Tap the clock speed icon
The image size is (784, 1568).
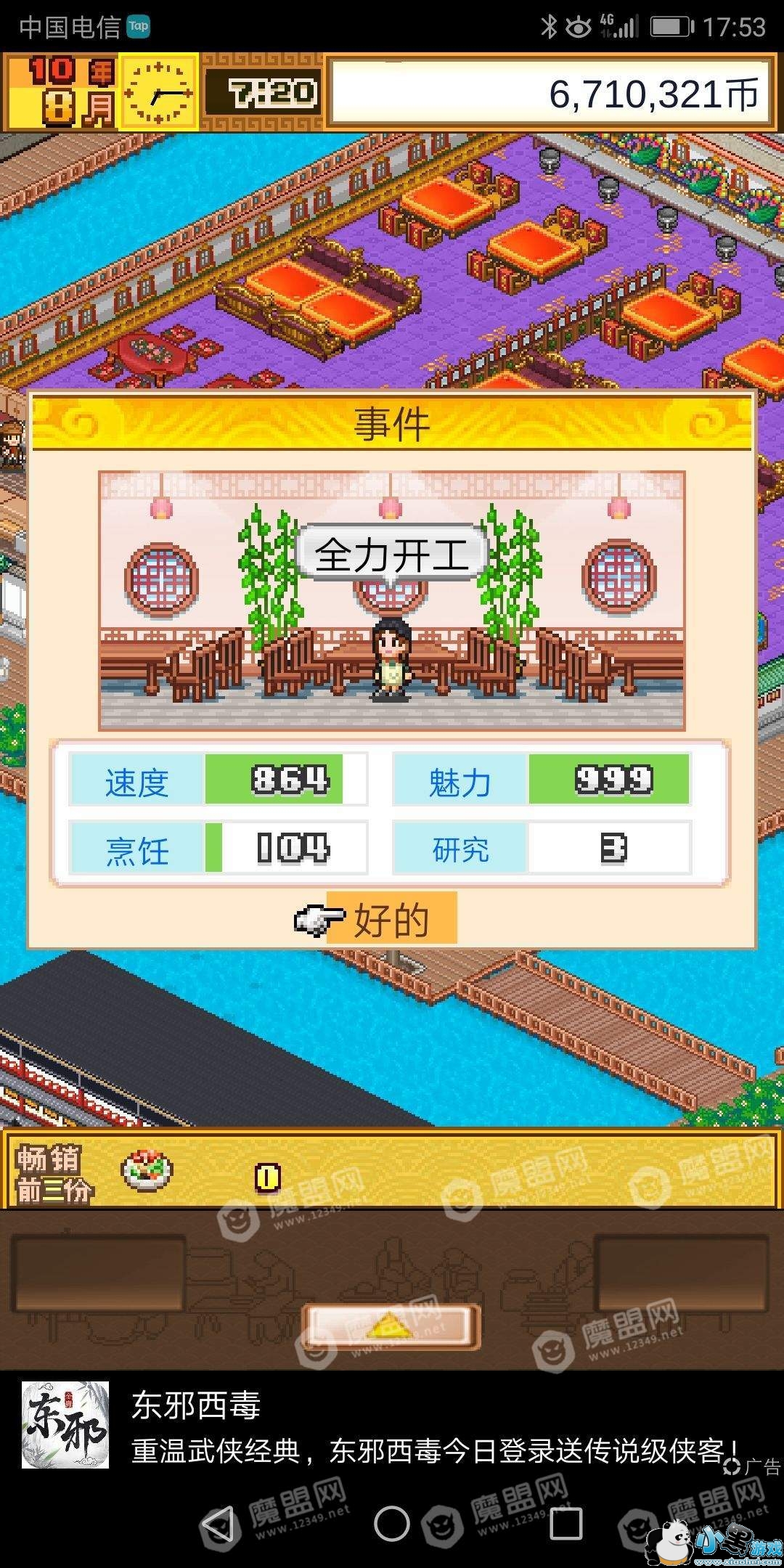[x=159, y=93]
